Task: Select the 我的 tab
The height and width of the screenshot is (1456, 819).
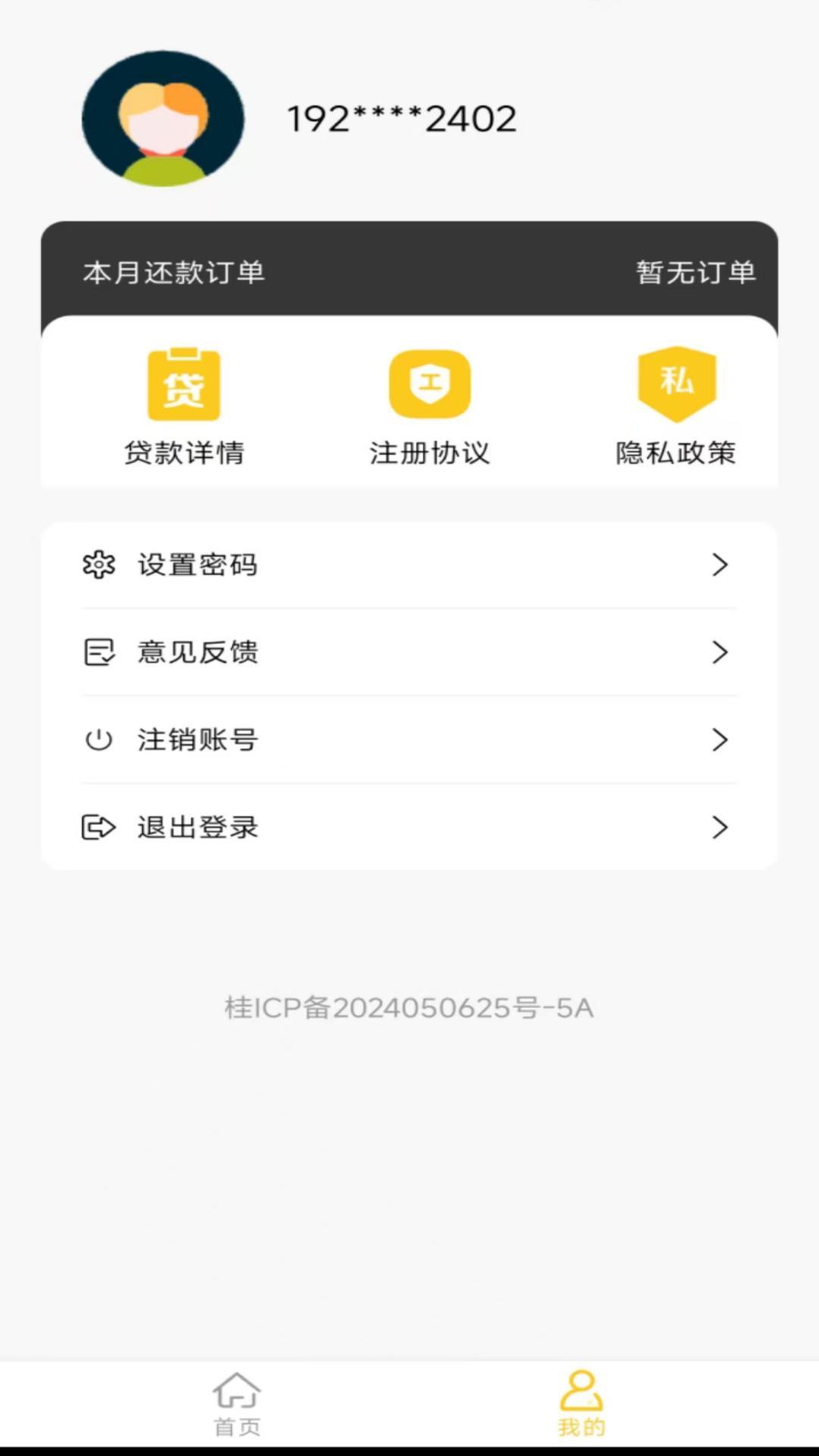Action: coord(582,1404)
